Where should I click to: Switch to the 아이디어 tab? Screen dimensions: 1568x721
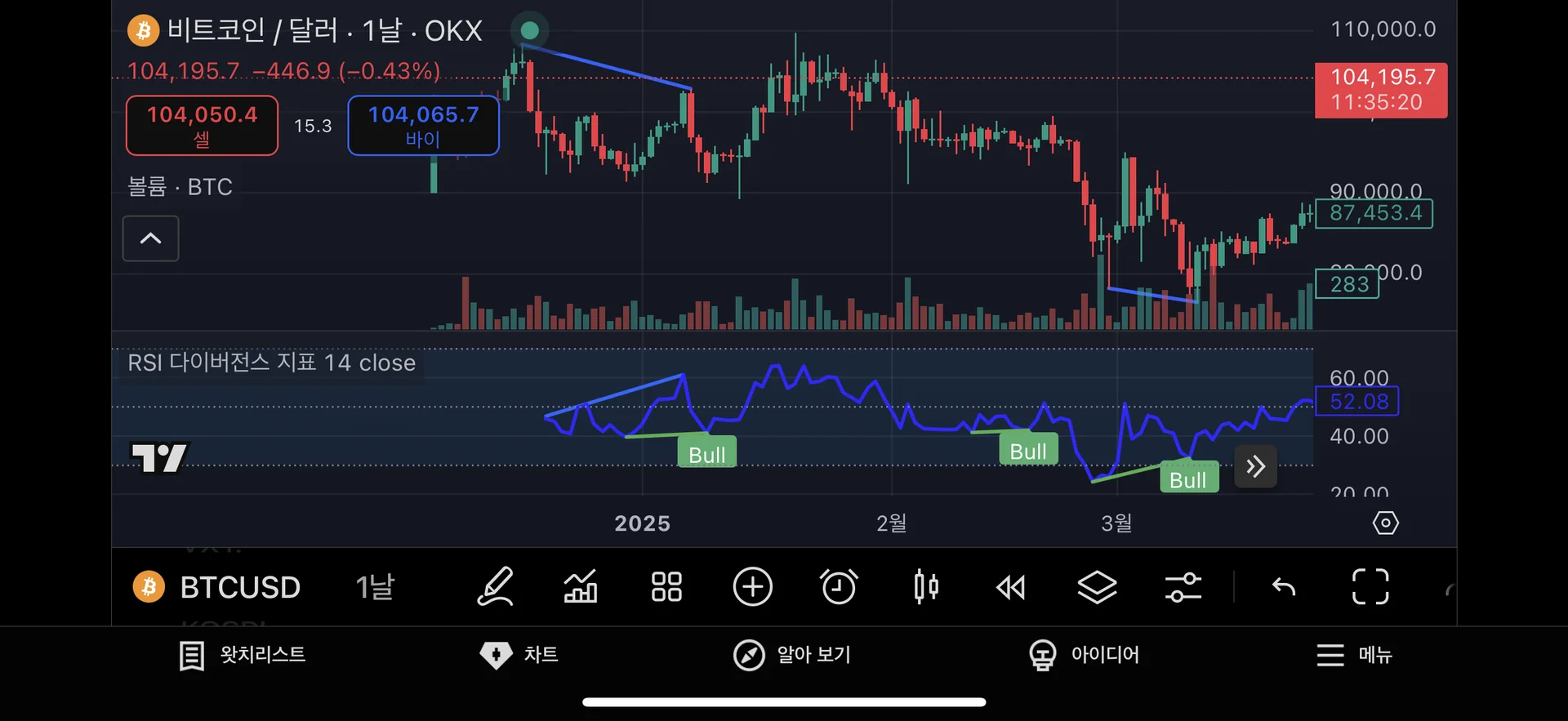click(1084, 655)
